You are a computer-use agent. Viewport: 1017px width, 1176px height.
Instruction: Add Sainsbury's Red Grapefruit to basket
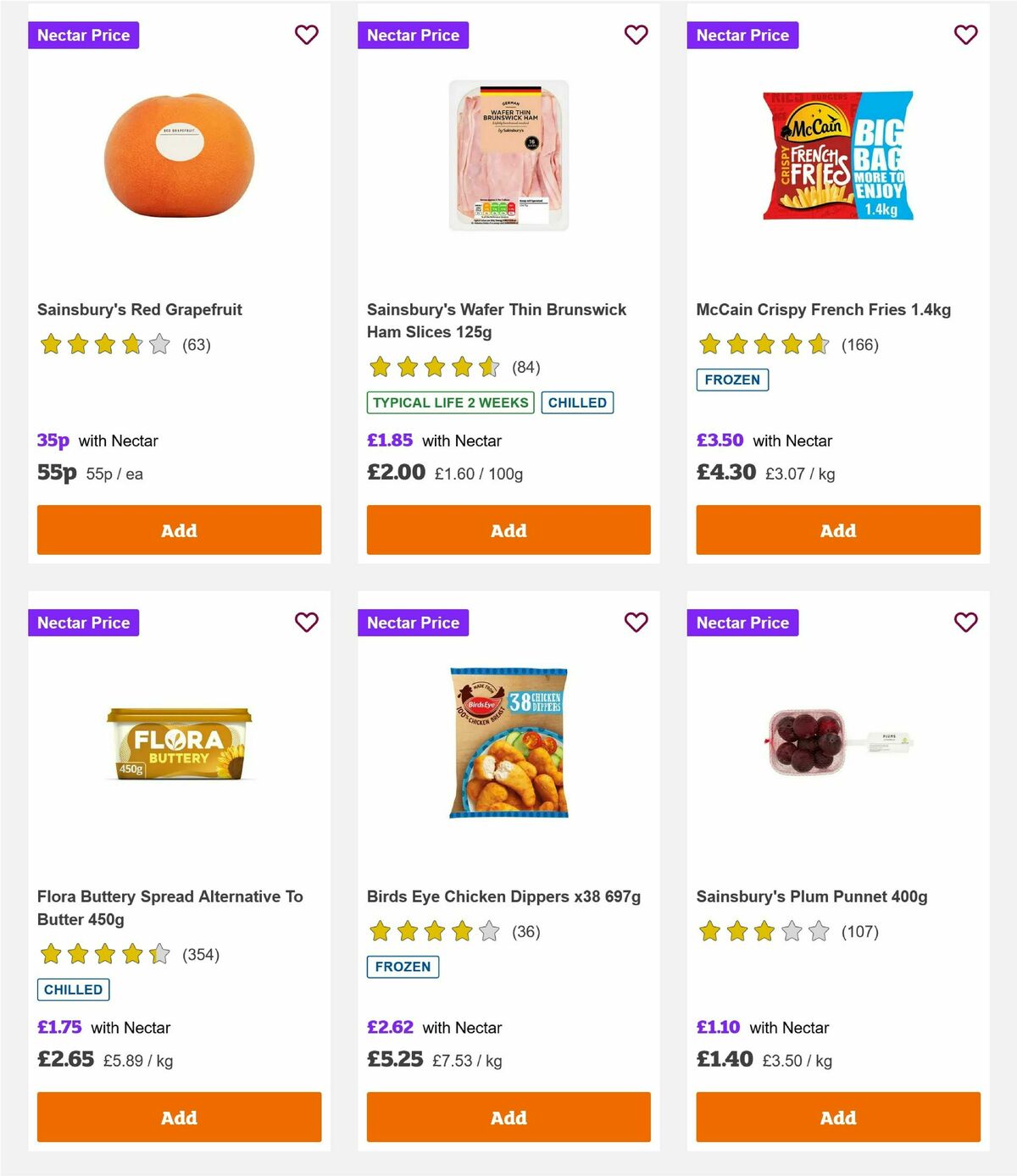tap(178, 530)
